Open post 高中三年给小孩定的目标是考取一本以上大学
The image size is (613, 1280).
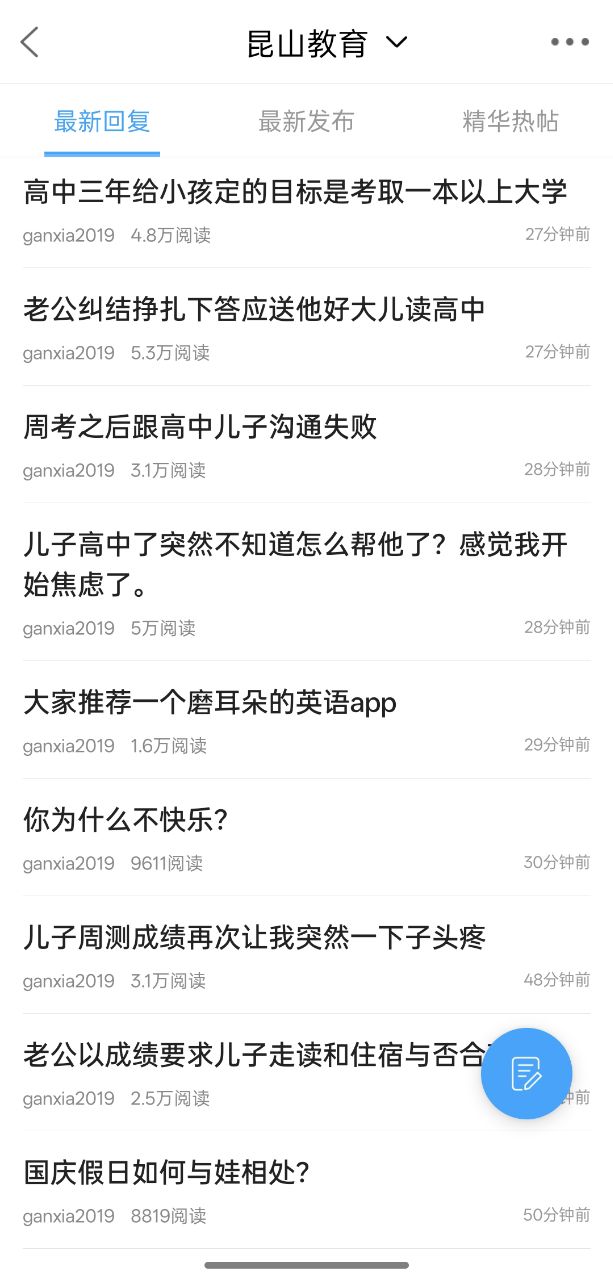[295, 191]
